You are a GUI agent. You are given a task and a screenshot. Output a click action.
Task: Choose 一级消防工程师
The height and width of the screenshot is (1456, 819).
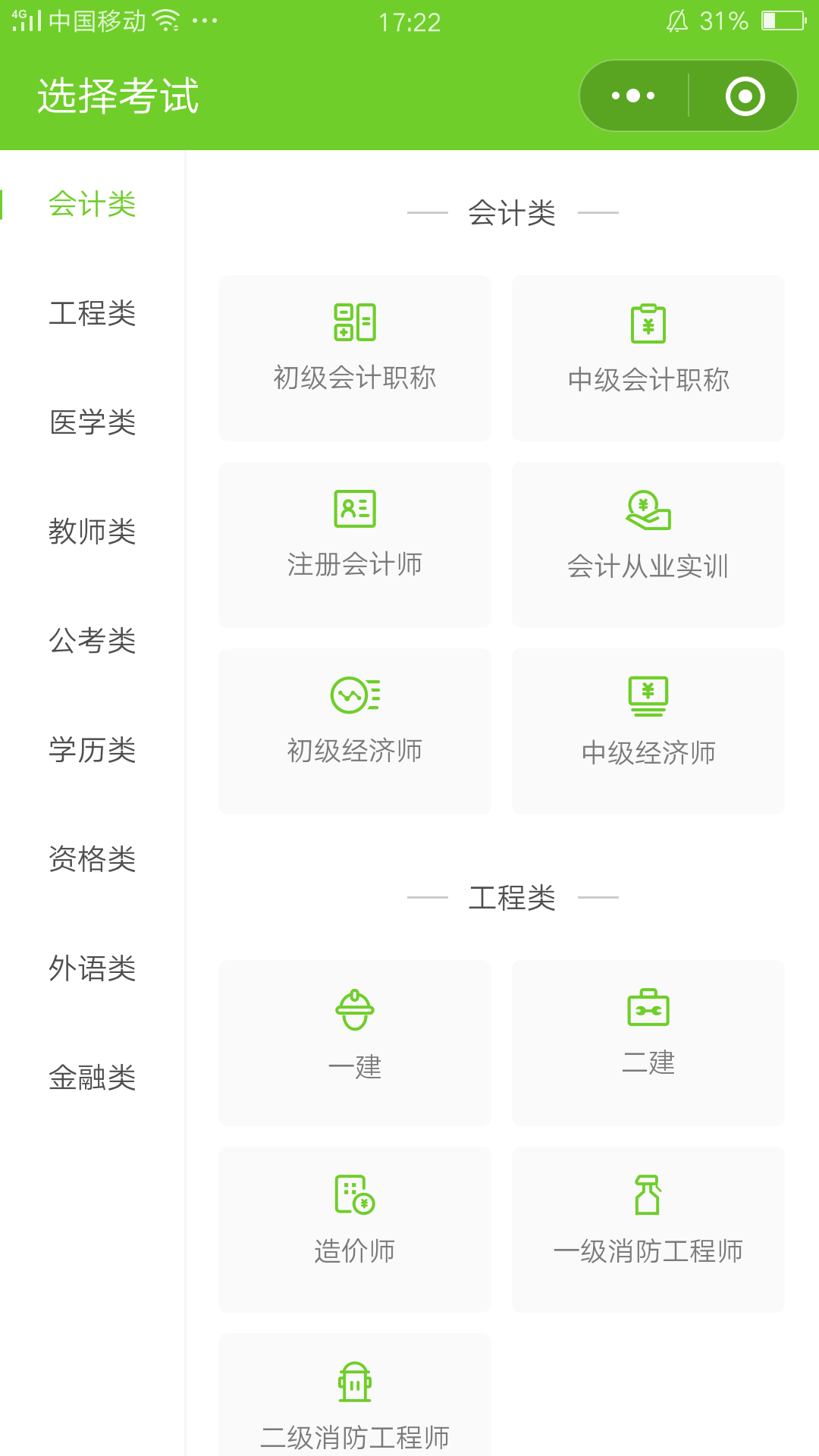point(648,1229)
